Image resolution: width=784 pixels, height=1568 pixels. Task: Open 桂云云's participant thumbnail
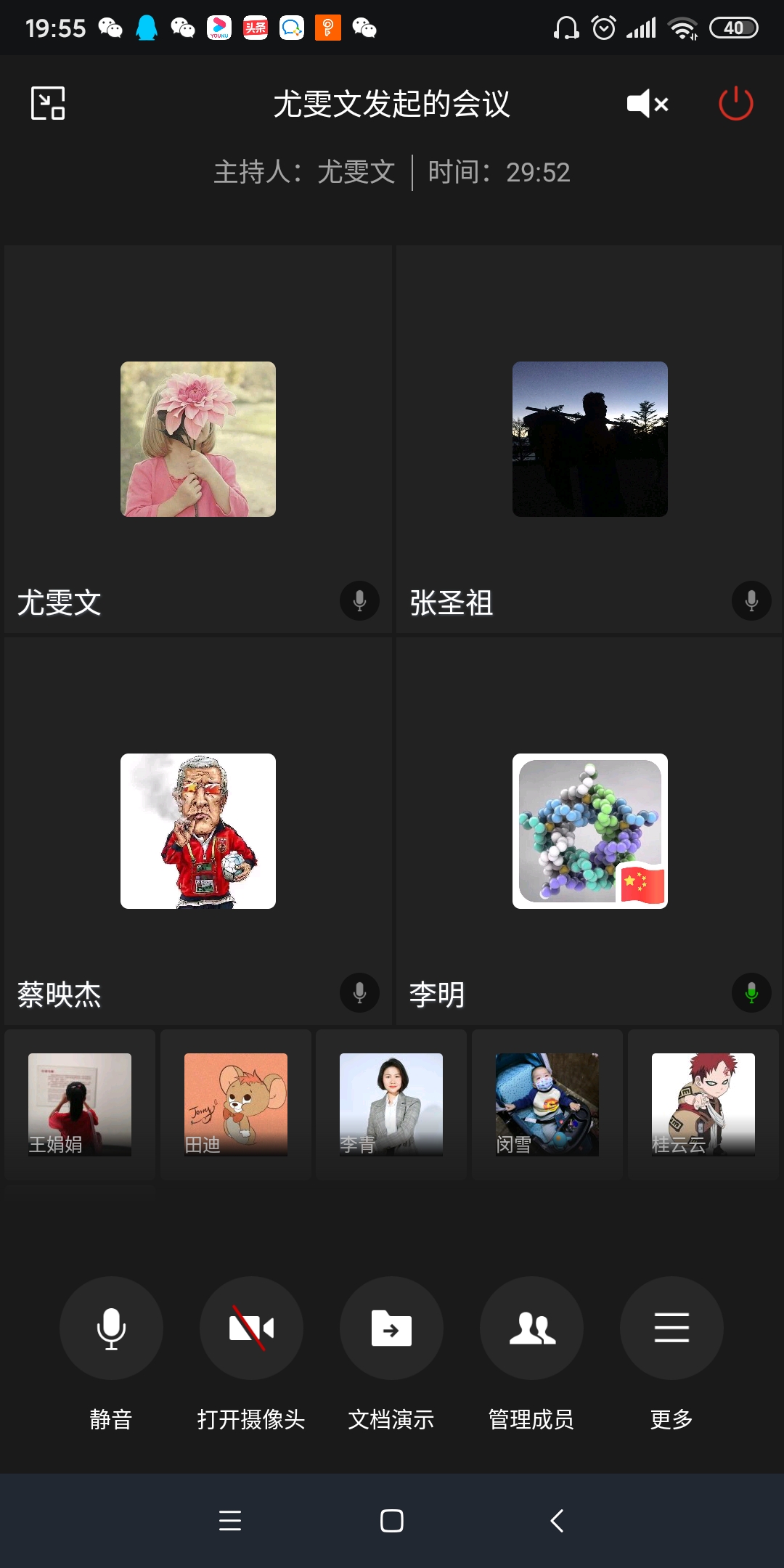pos(703,1104)
